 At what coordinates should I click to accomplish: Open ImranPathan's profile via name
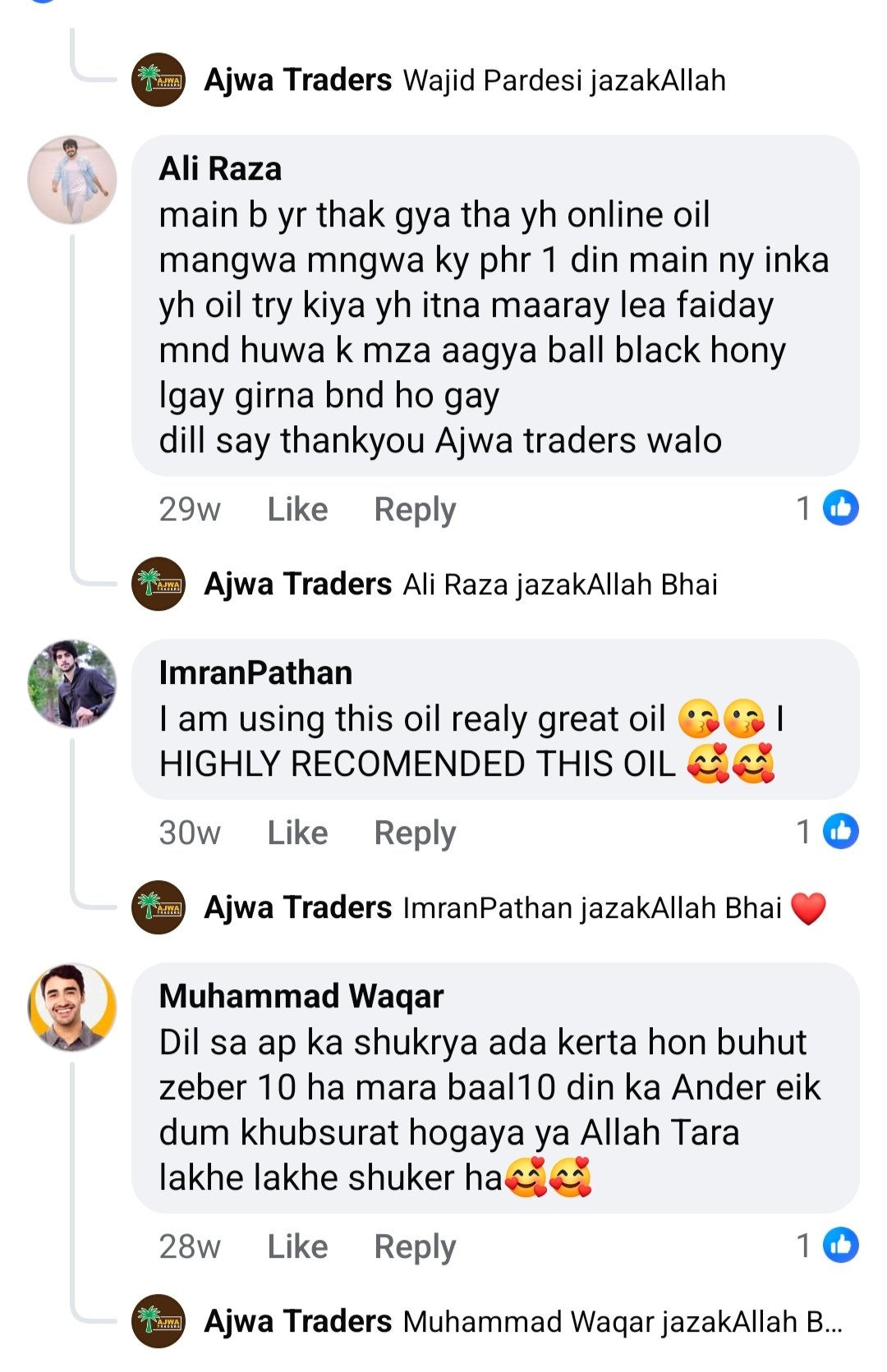tap(255, 673)
